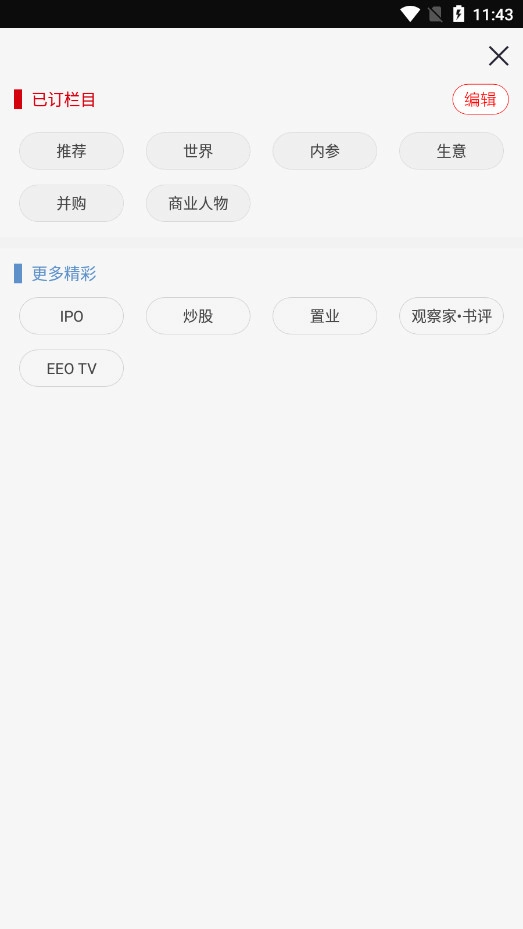
Task: Go to the 内参 channel
Action: click(325, 151)
